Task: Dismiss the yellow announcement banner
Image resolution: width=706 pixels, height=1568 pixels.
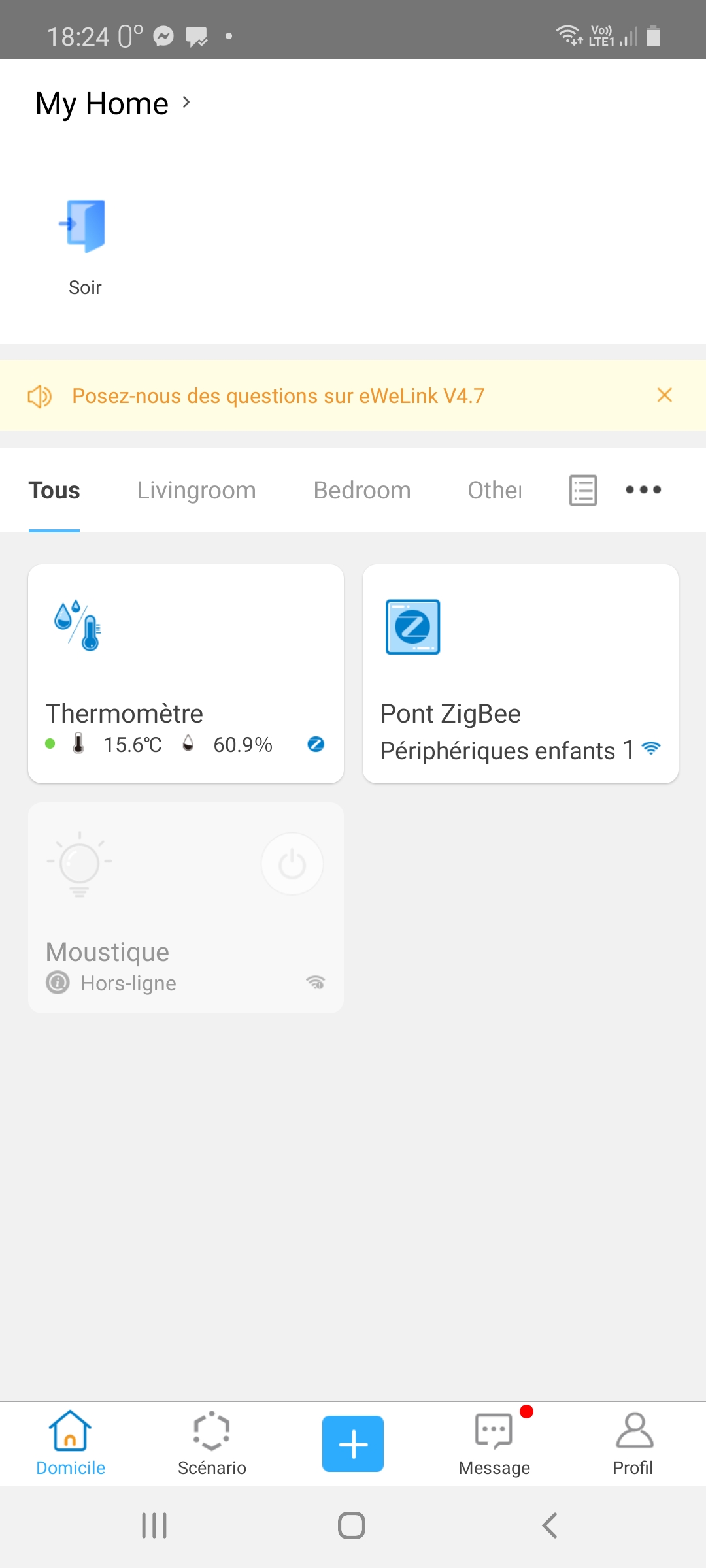Action: pyautogui.click(x=664, y=395)
